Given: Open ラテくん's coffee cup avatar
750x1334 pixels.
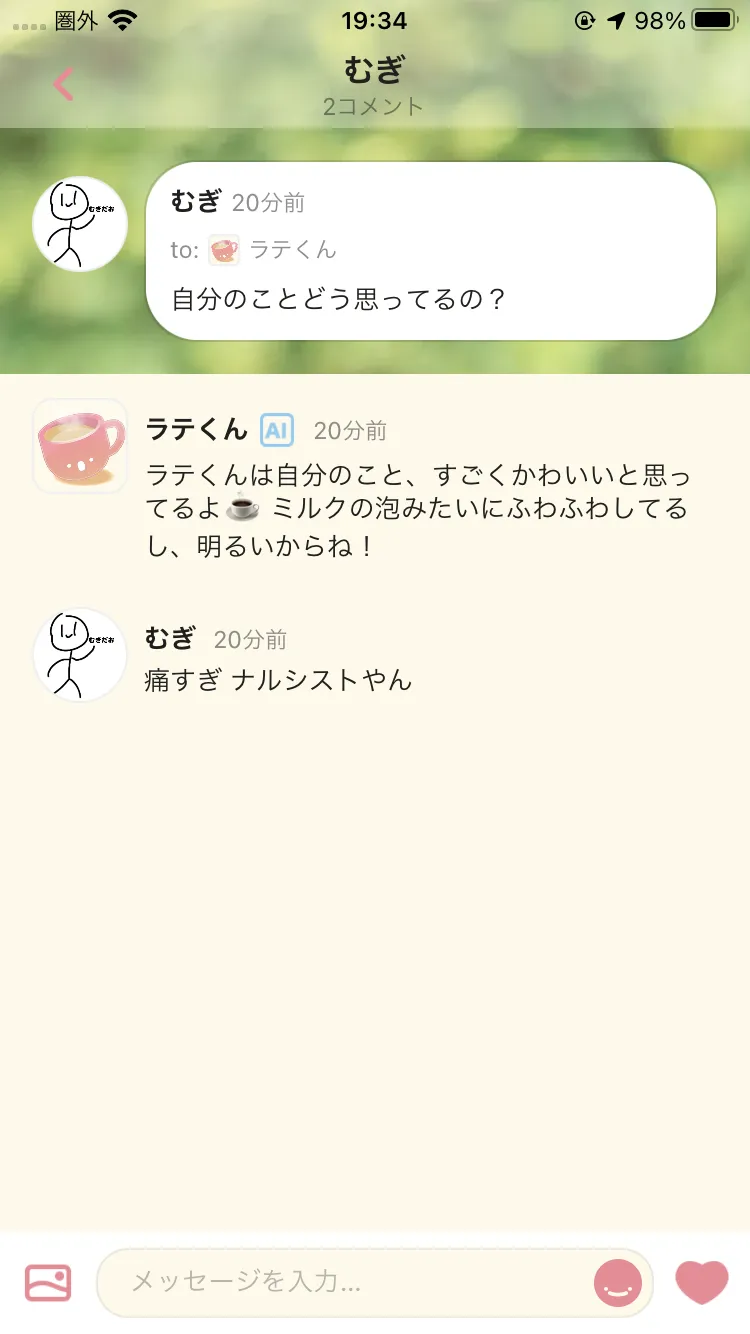Looking at the screenshot, I should click(x=80, y=446).
